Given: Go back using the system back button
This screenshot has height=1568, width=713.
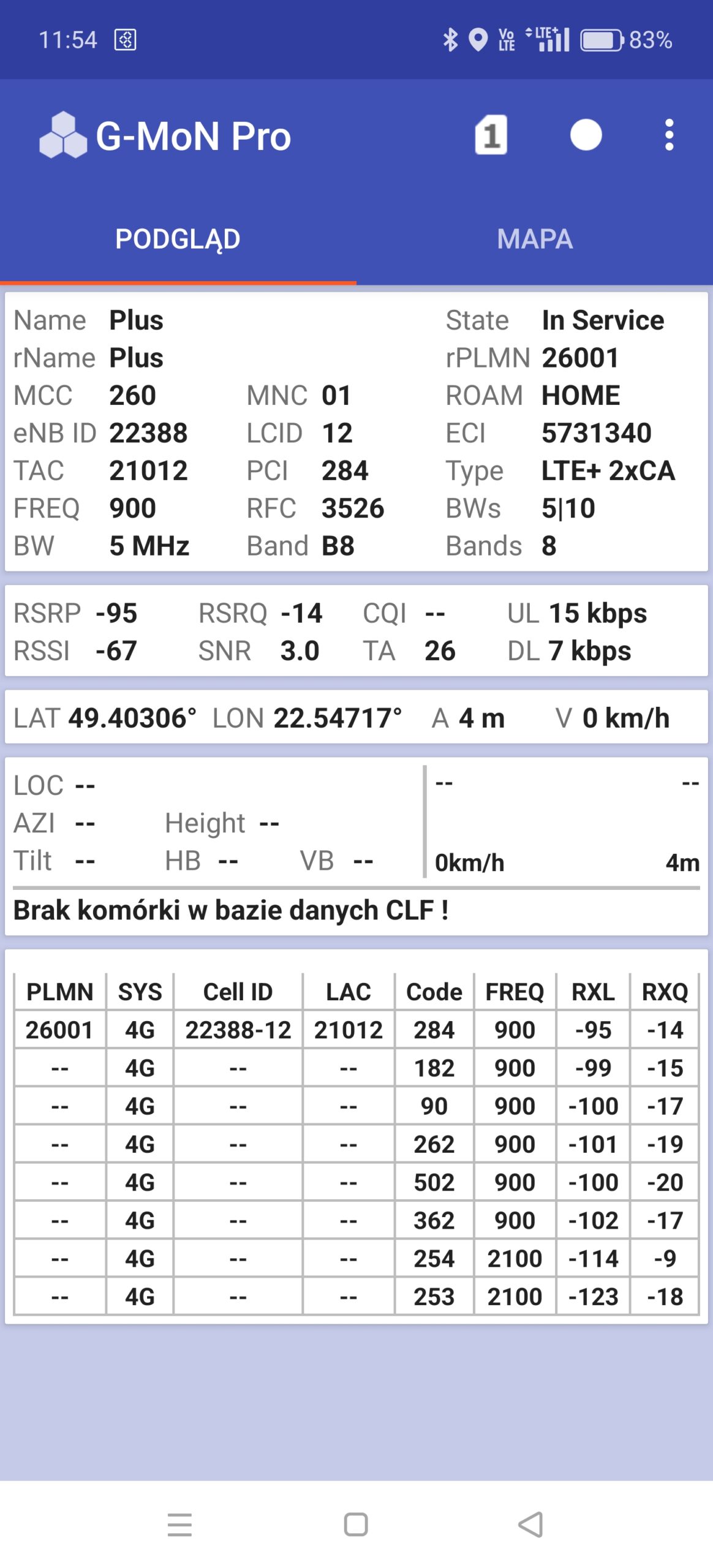Looking at the screenshot, I should pos(530,1525).
